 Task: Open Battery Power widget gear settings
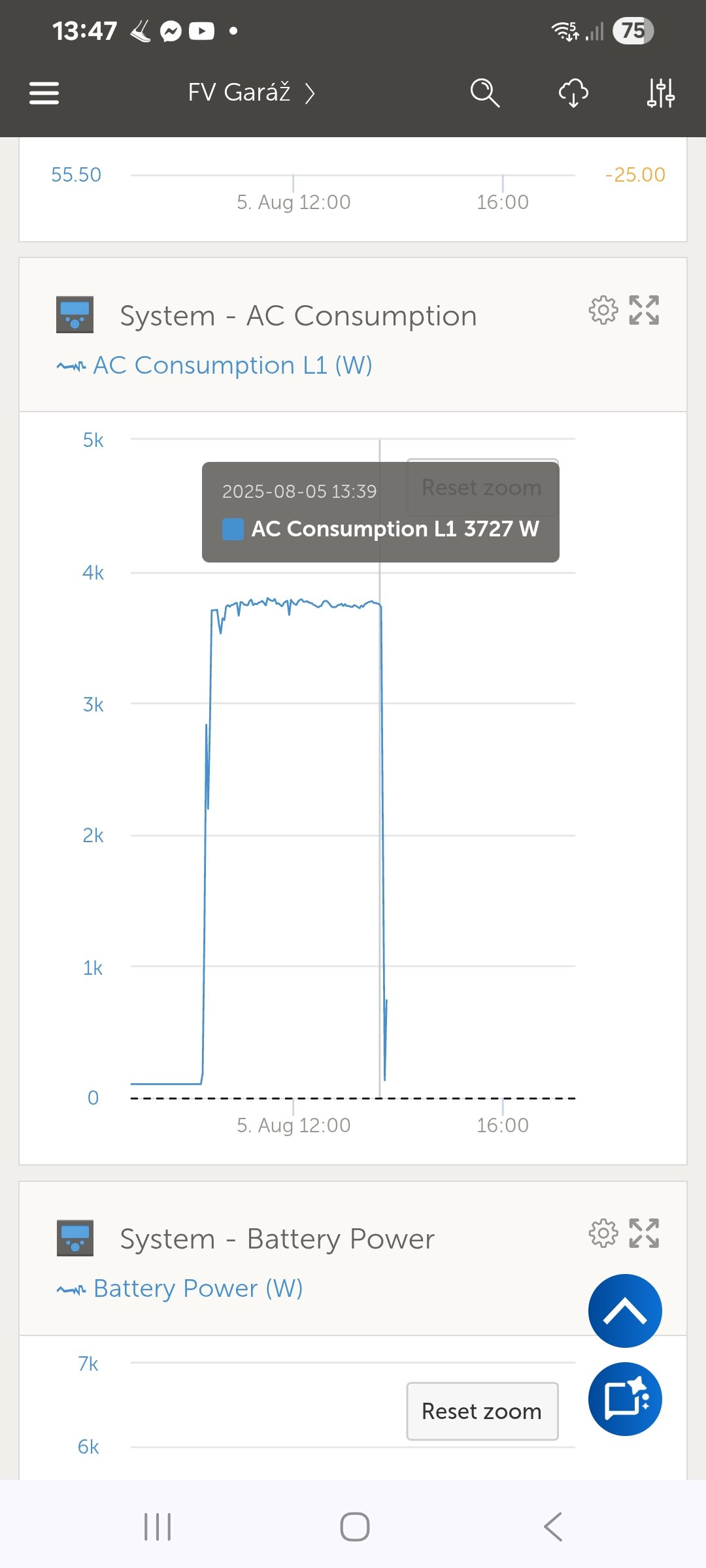[x=603, y=1233]
